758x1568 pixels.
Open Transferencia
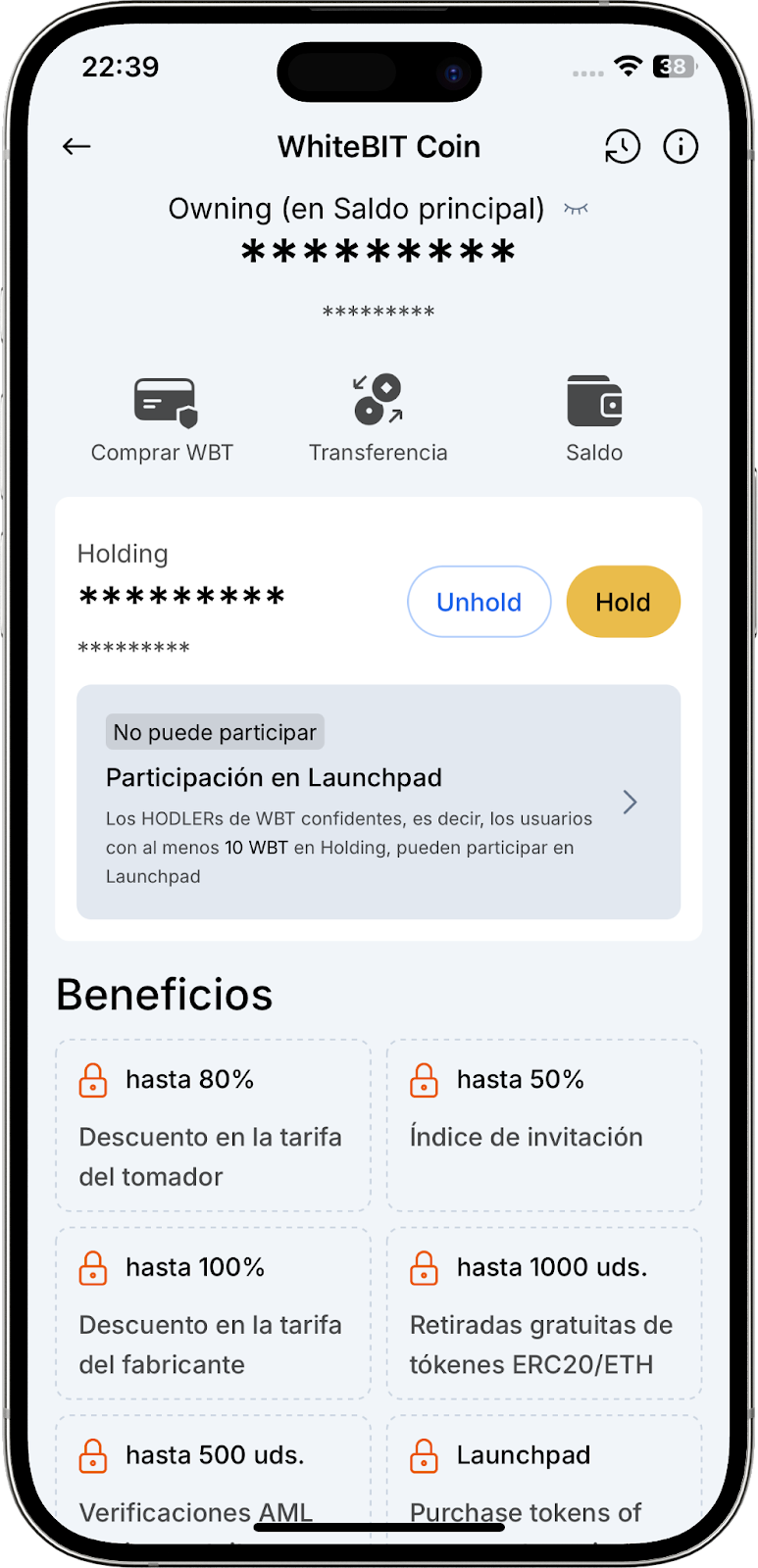click(x=379, y=418)
